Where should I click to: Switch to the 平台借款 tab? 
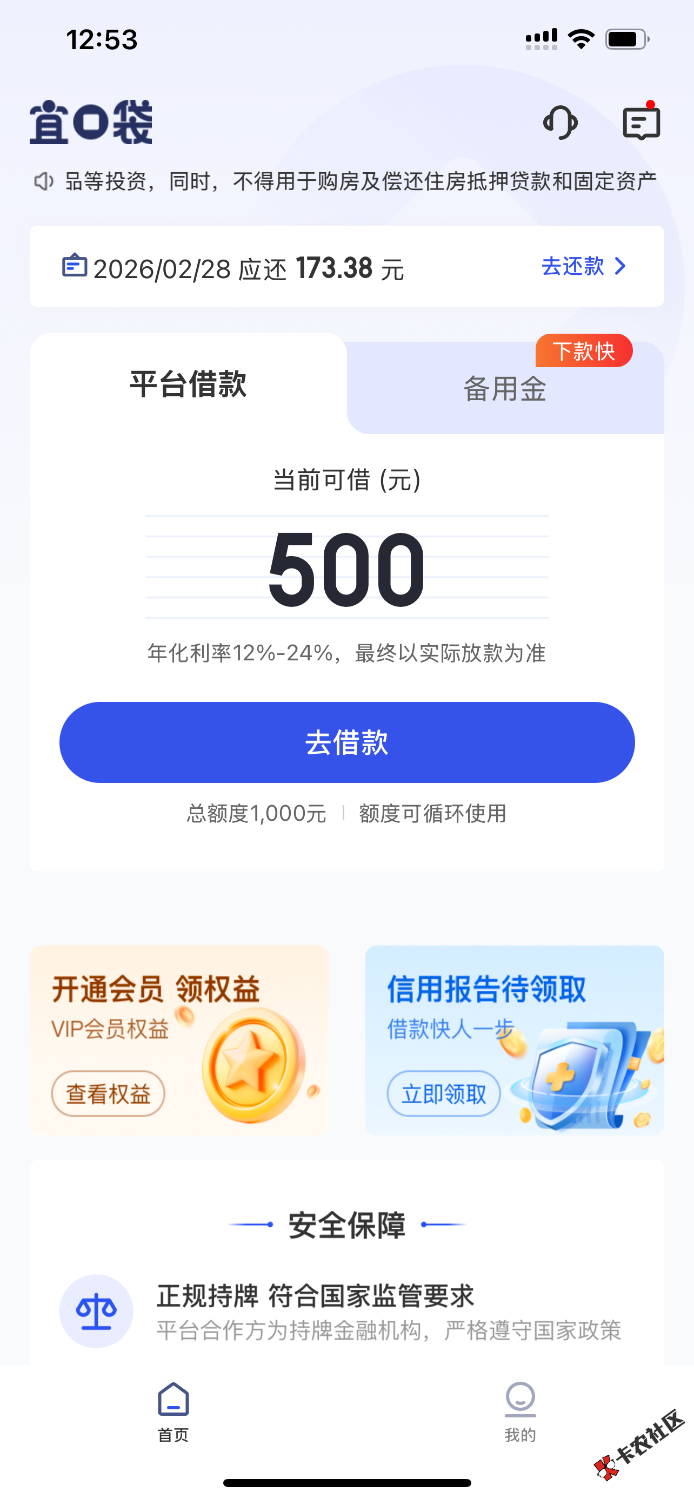188,384
